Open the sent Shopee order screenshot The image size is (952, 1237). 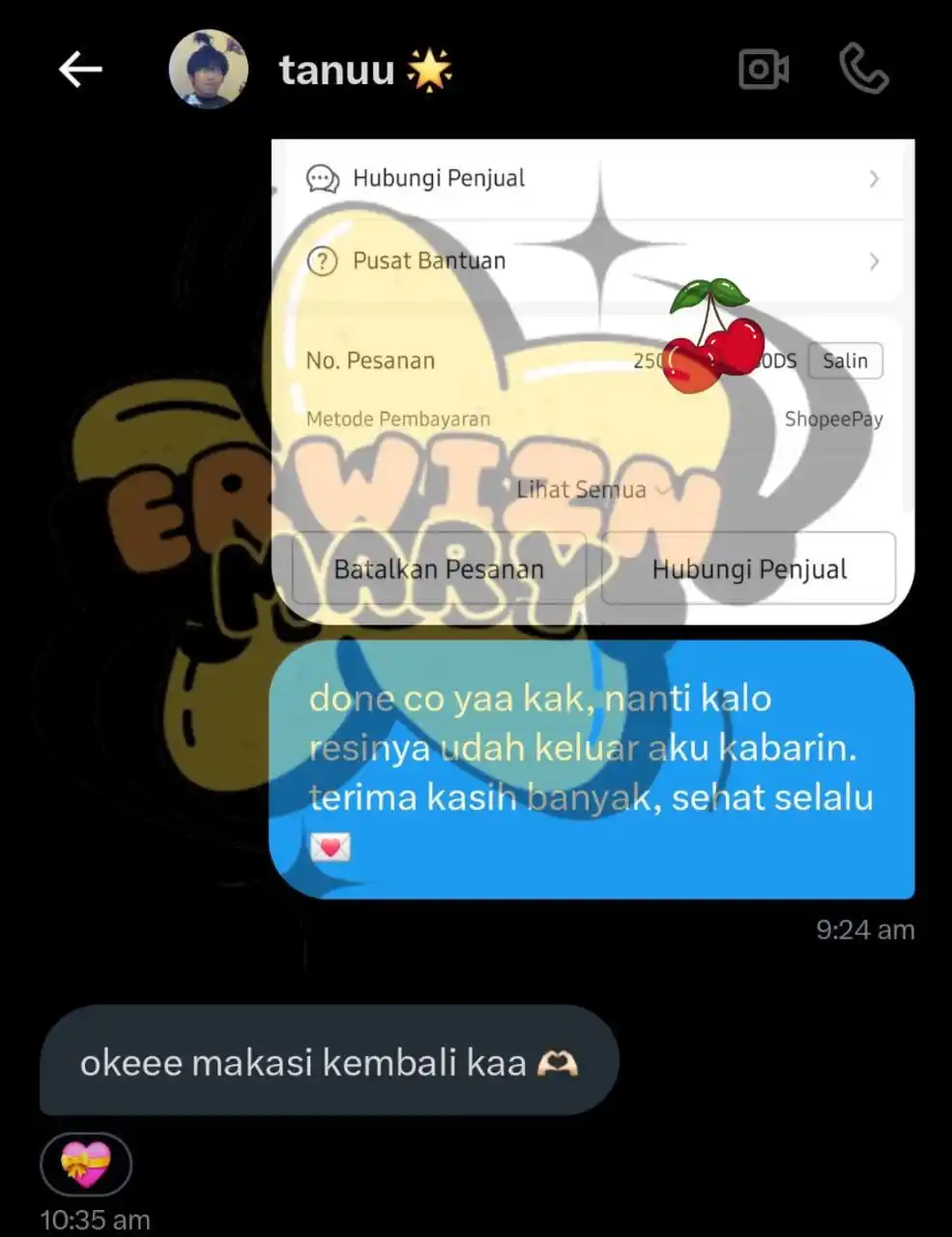pyautogui.click(x=591, y=382)
